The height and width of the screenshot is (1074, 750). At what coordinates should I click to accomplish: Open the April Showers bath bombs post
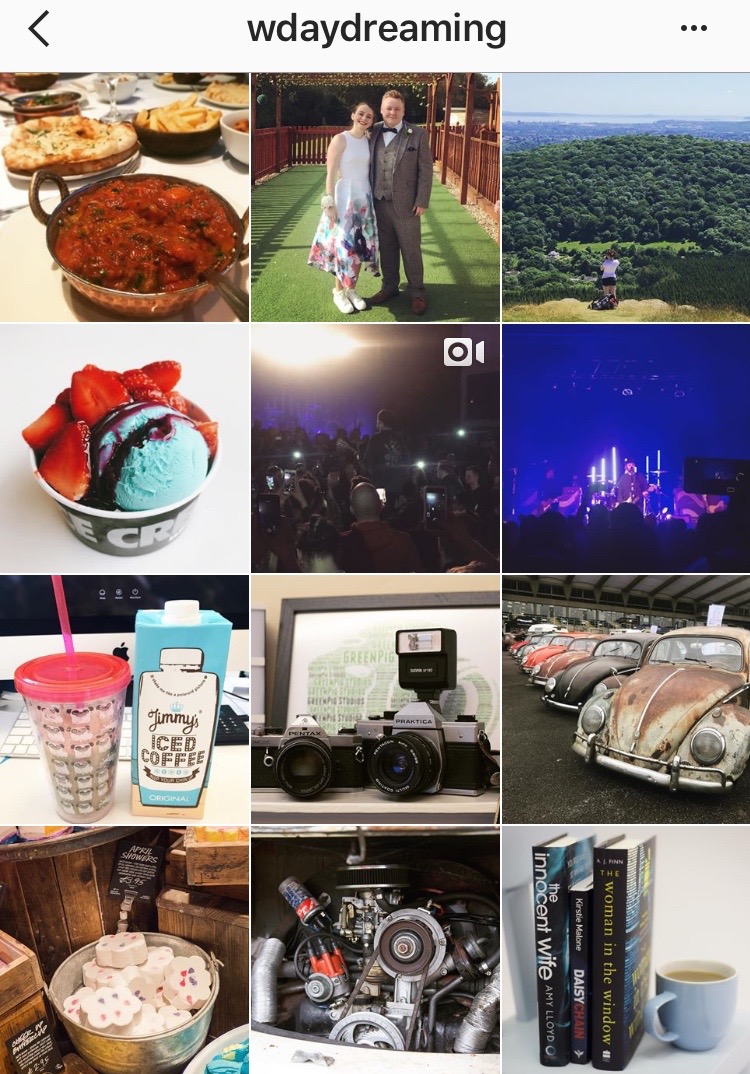[124, 950]
